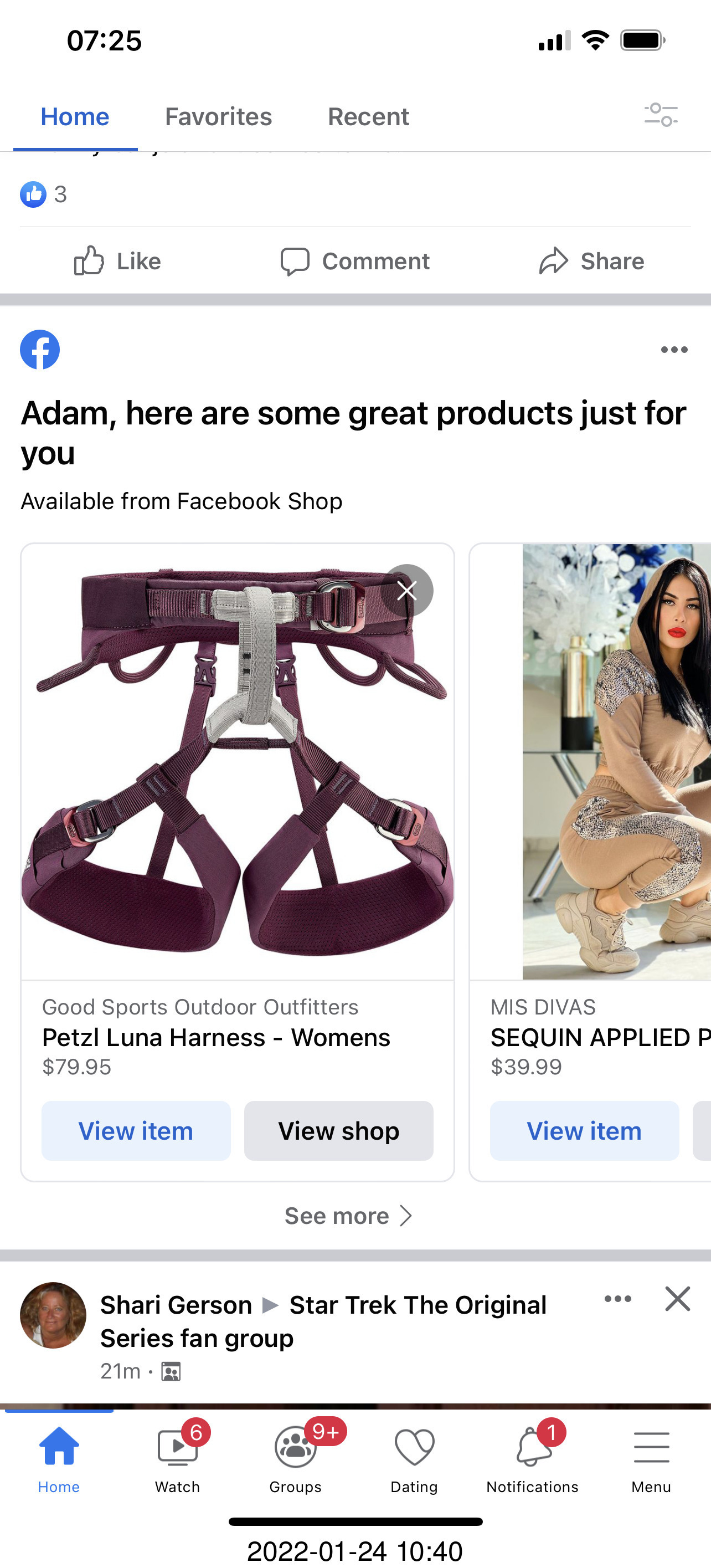Open the MIS DIVAS product image
The width and height of the screenshot is (711, 1568).
point(616,761)
